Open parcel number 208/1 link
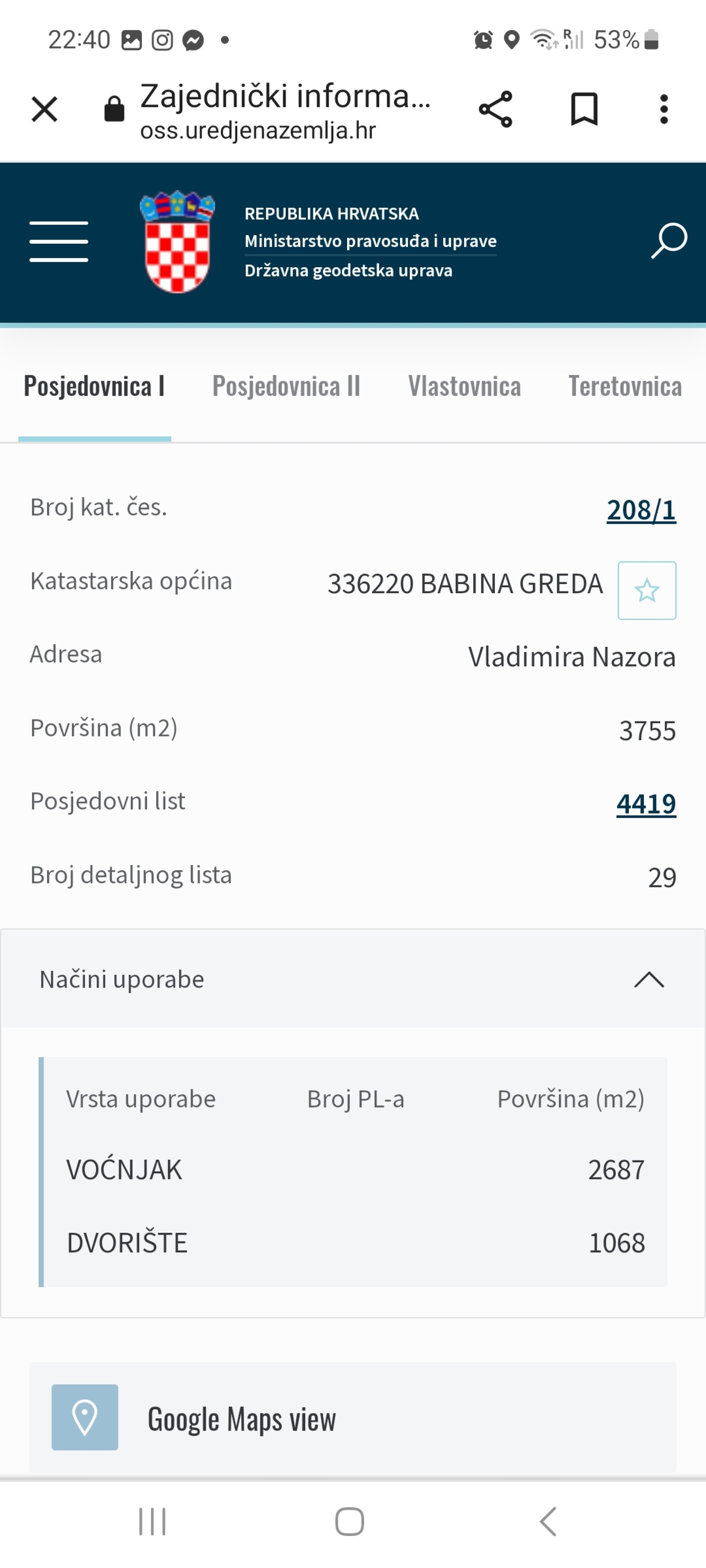 tap(641, 510)
